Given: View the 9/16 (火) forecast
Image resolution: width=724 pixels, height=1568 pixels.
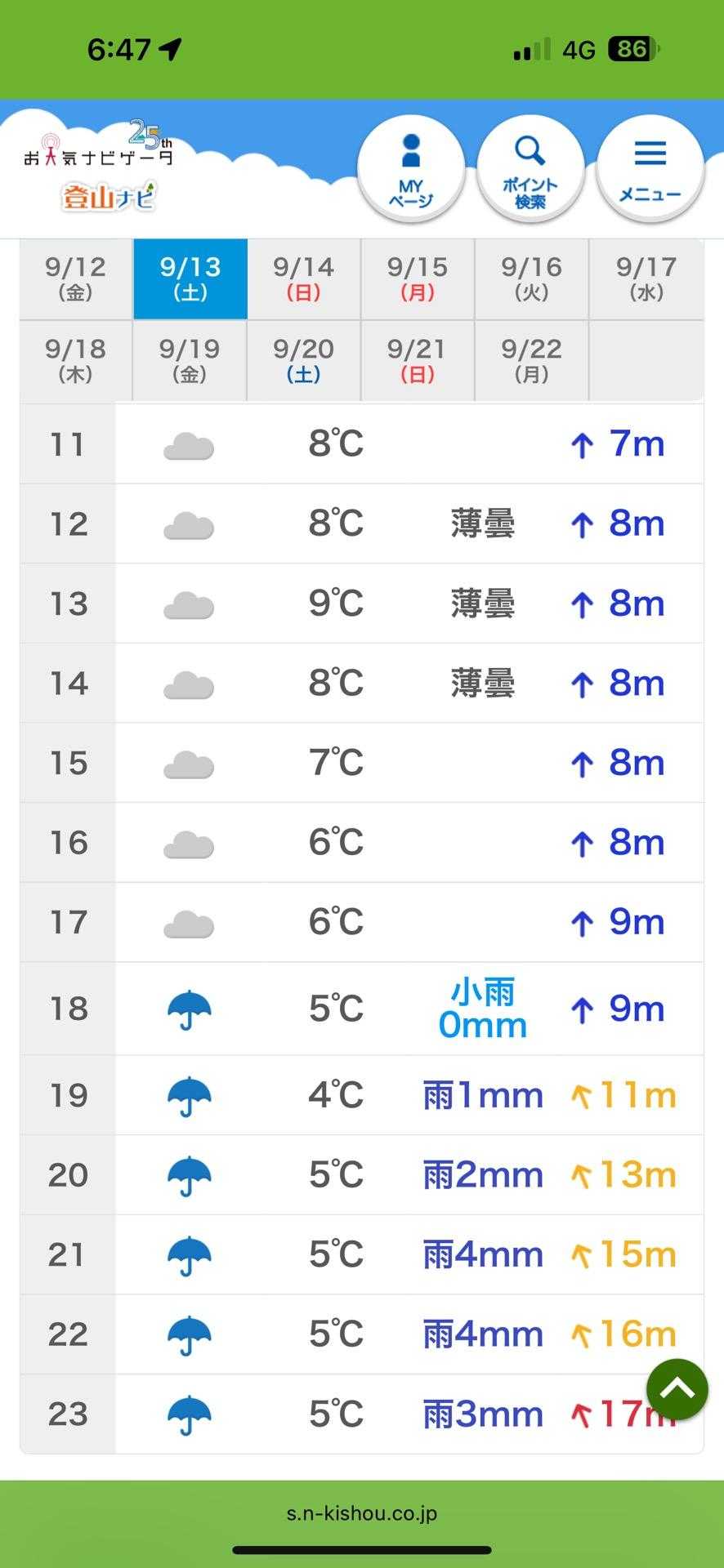Looking at the screenshot, I should (x=532, y=278).
